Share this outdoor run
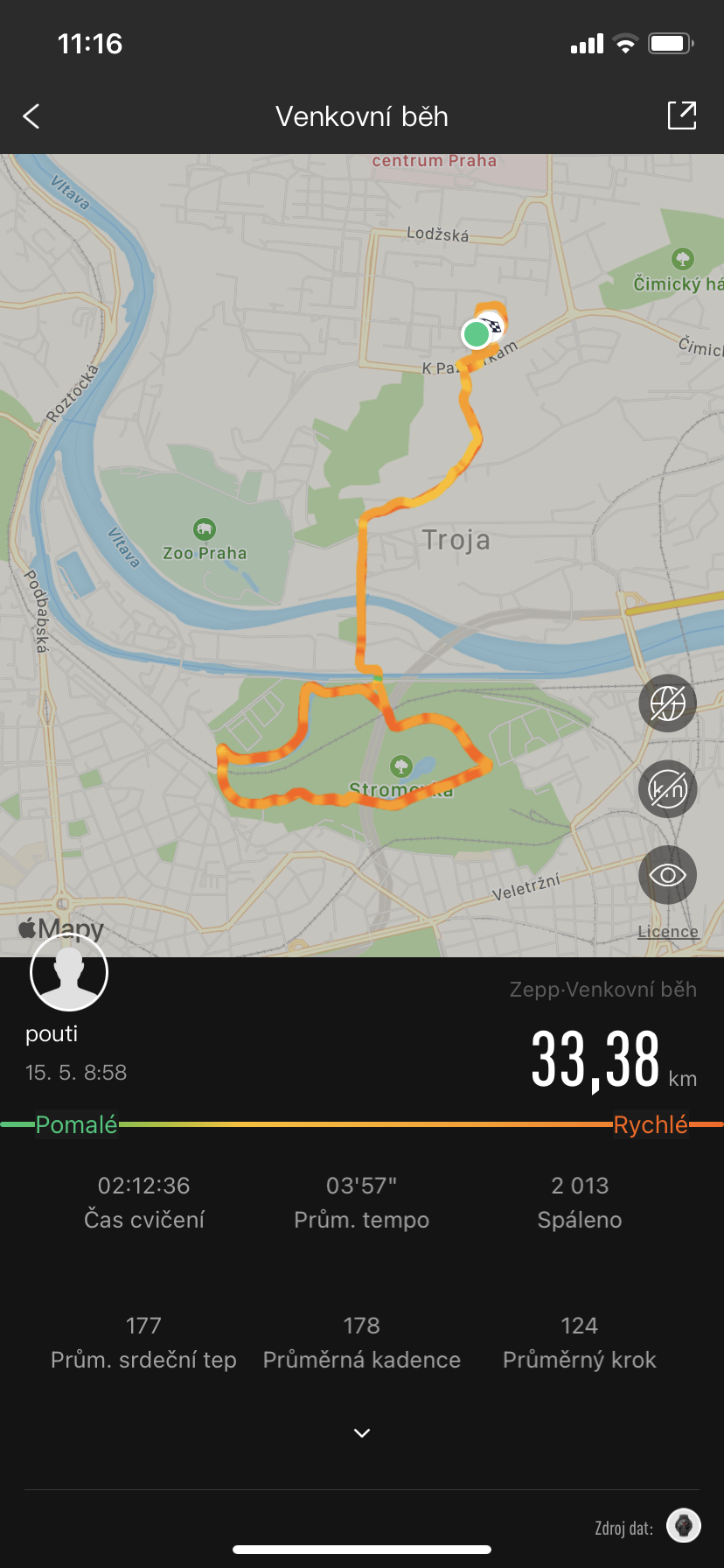The image size is (724, 1568). click(682, 115)
